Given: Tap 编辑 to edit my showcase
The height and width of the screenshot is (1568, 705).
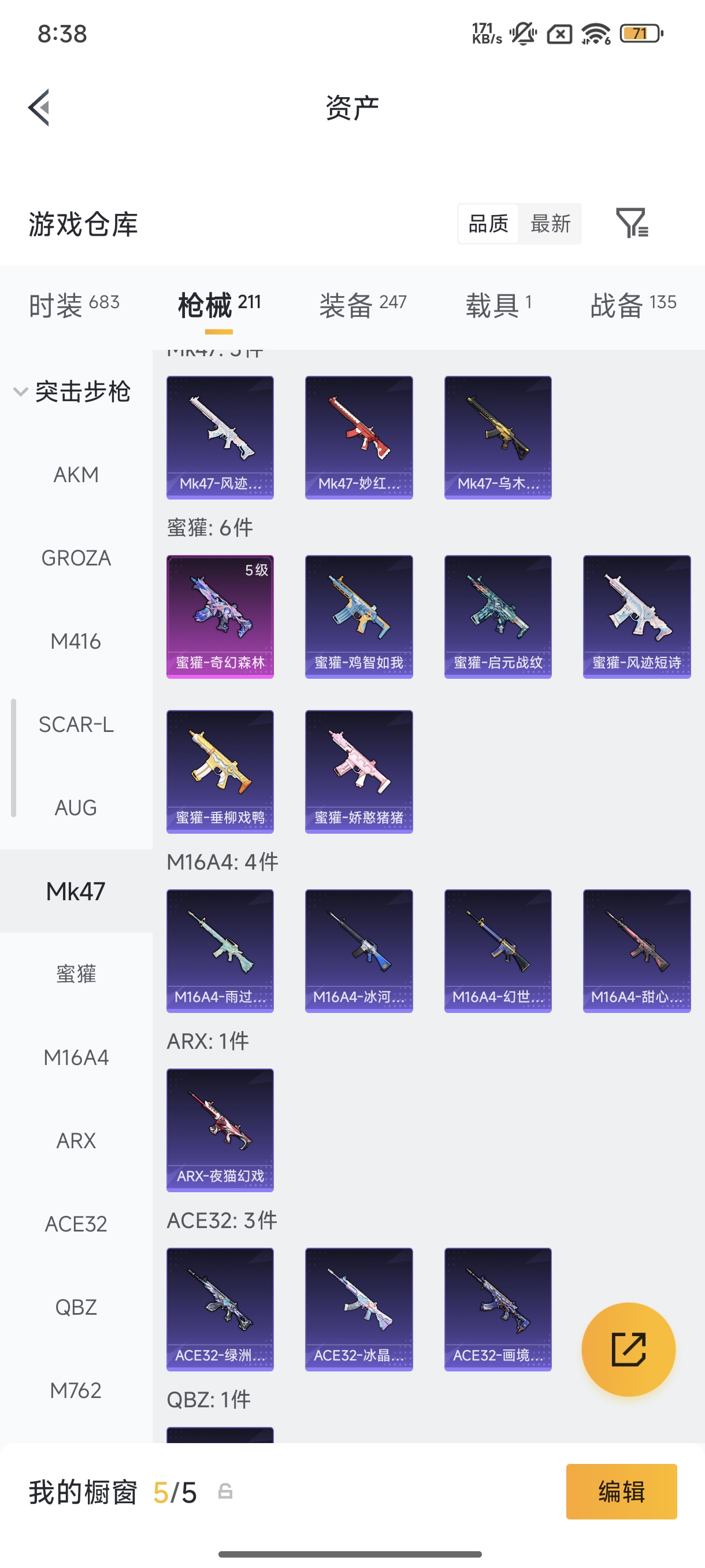Looking at the screenshot, I should coord(621,1491).
